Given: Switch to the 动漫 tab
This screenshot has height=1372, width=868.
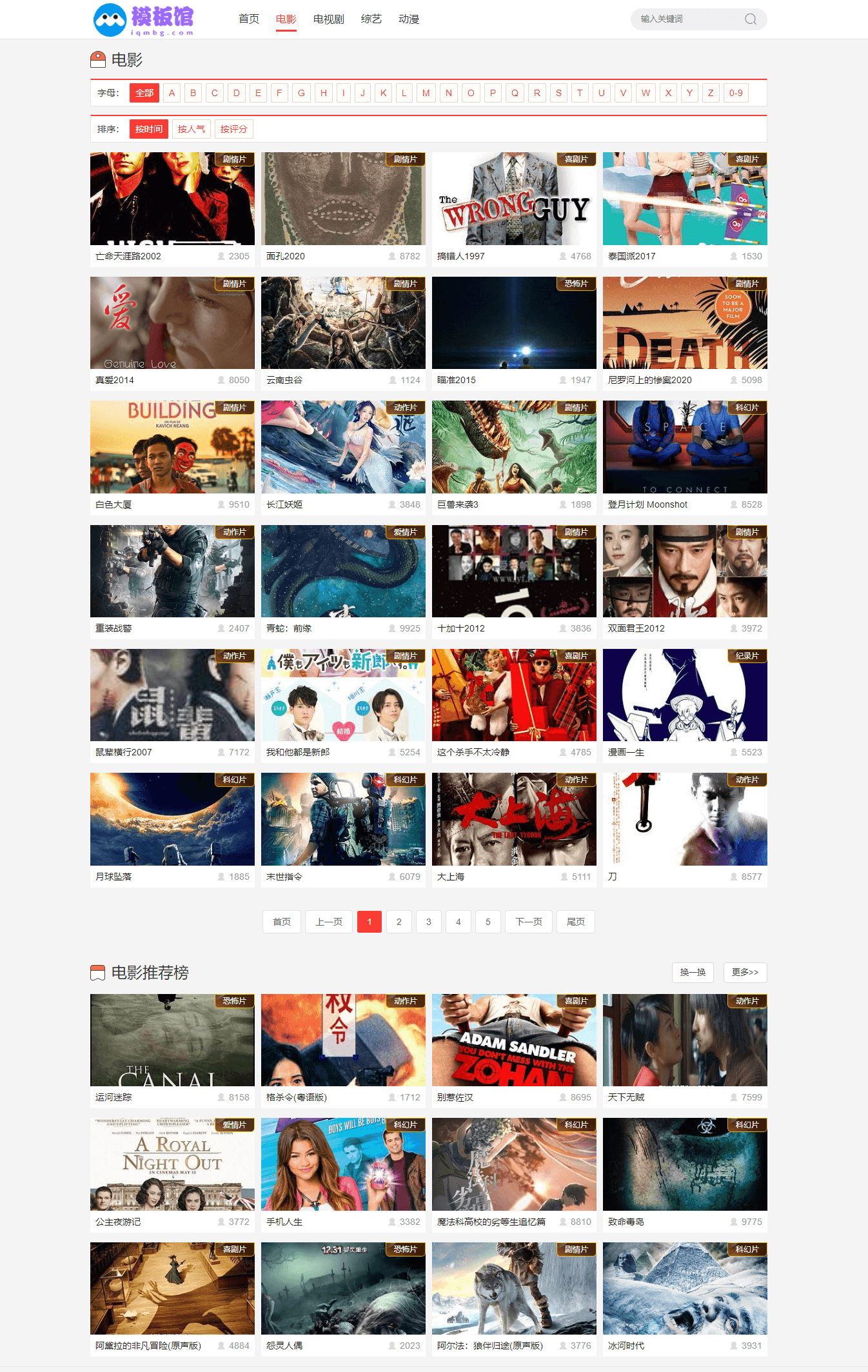Looking at the screenshot, I should 409,19.
